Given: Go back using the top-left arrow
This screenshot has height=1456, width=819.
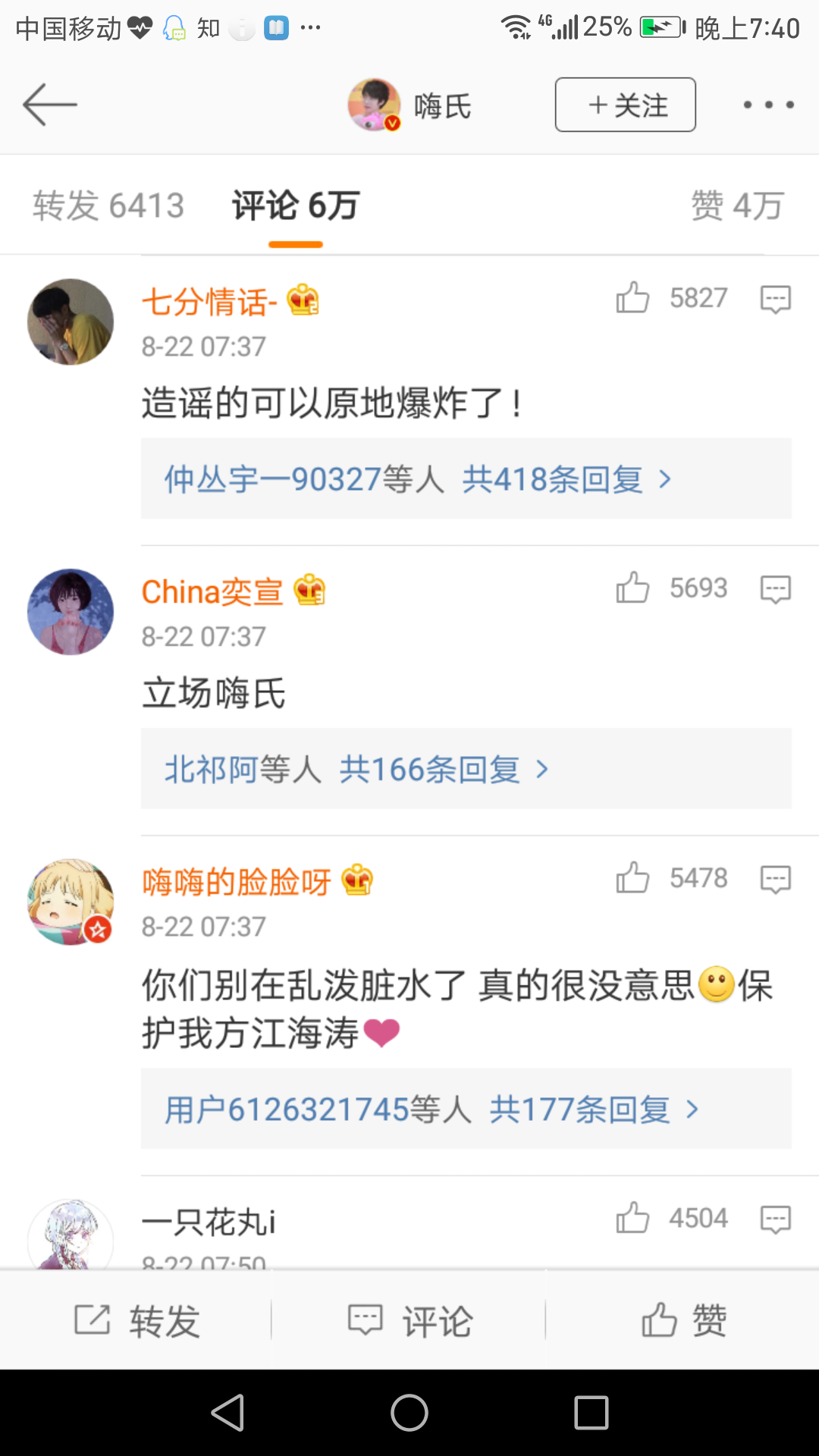Looking at the screenshot, I should [x=50, y=105].
